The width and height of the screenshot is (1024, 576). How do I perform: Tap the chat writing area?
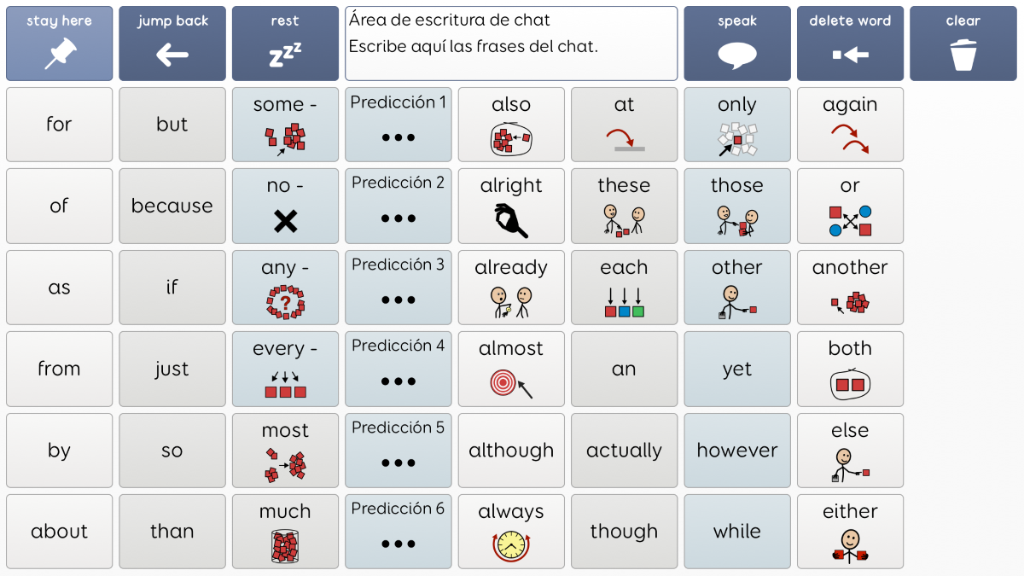coord(511,43)
